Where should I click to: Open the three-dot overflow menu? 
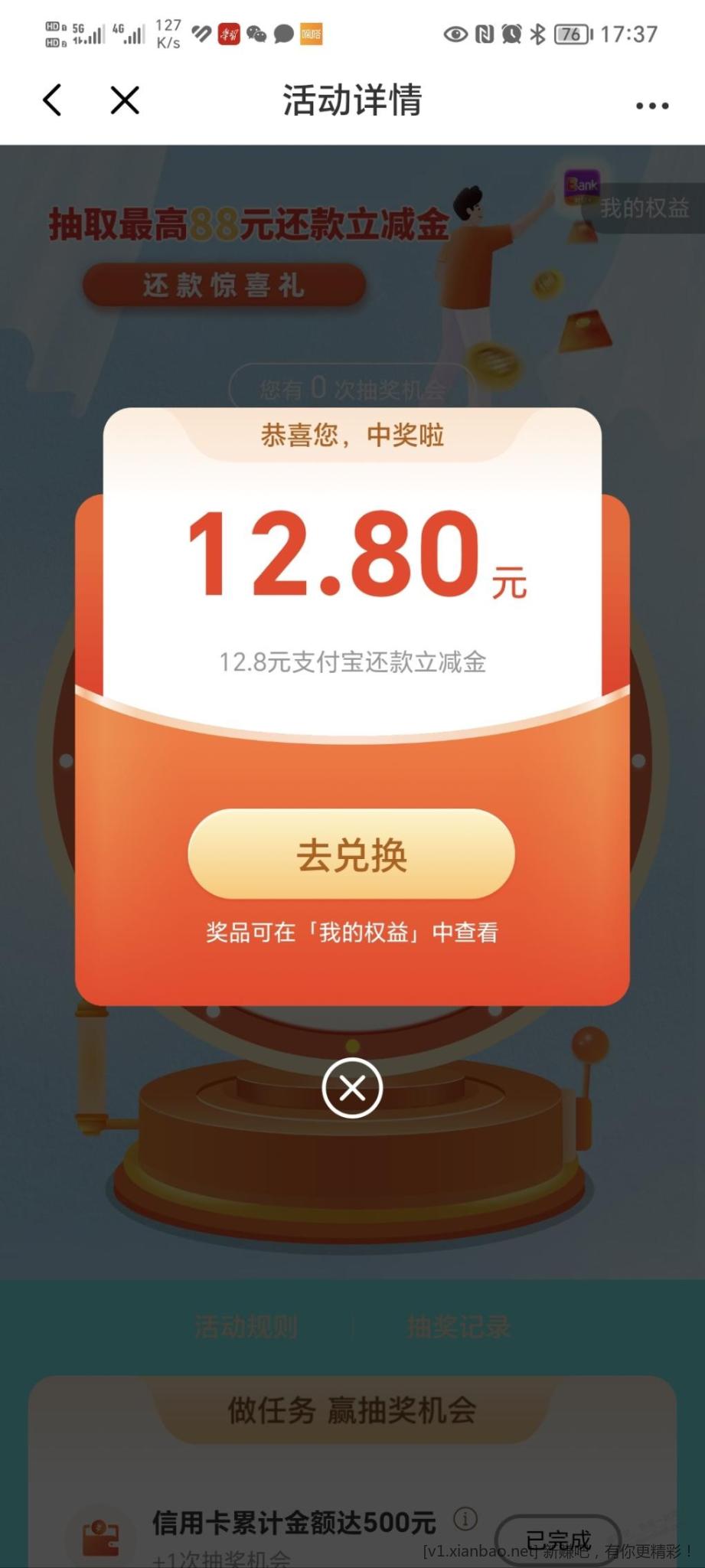pos(652,106)
